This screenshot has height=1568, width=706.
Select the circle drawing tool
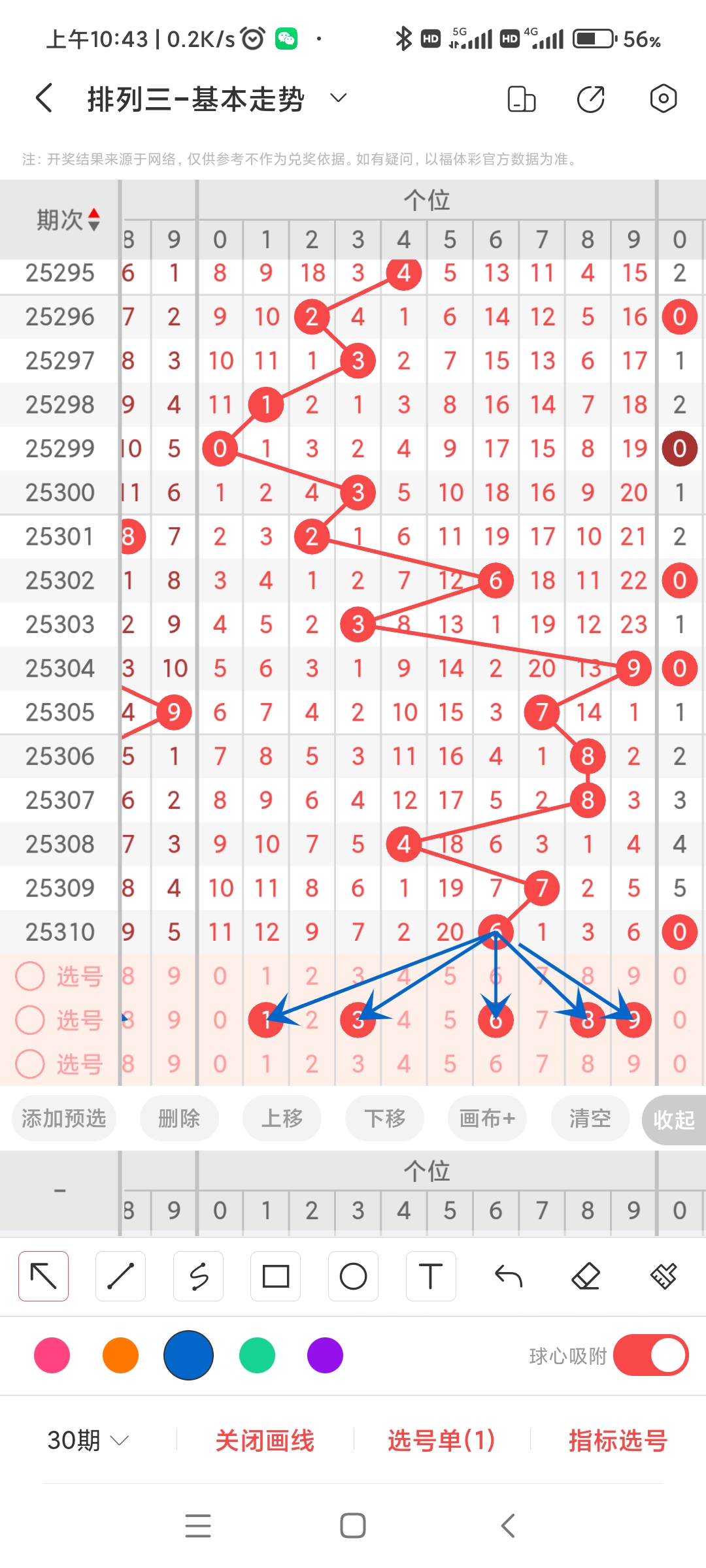click(353, 1275)
